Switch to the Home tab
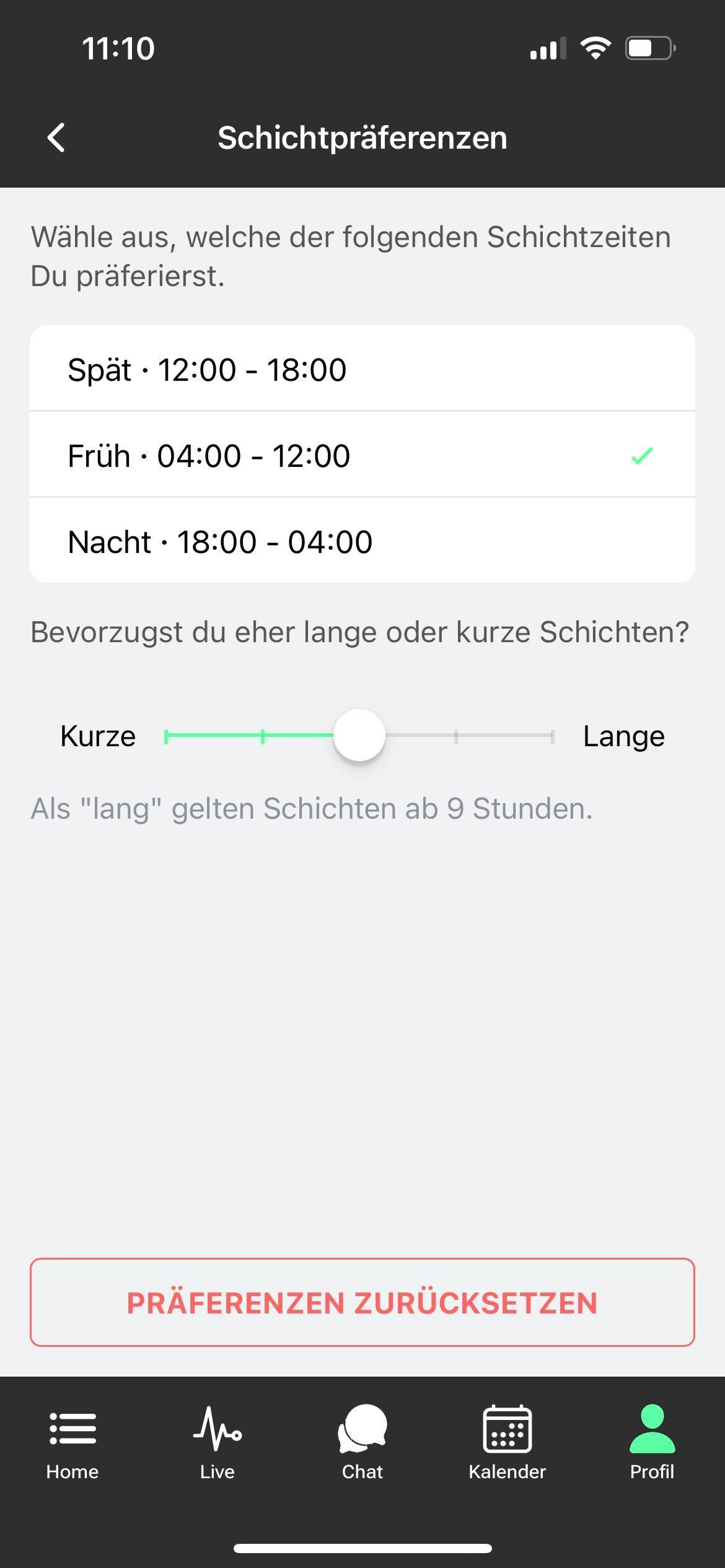Viewport: 725px width, 1568px height. tap(72, 1443)
